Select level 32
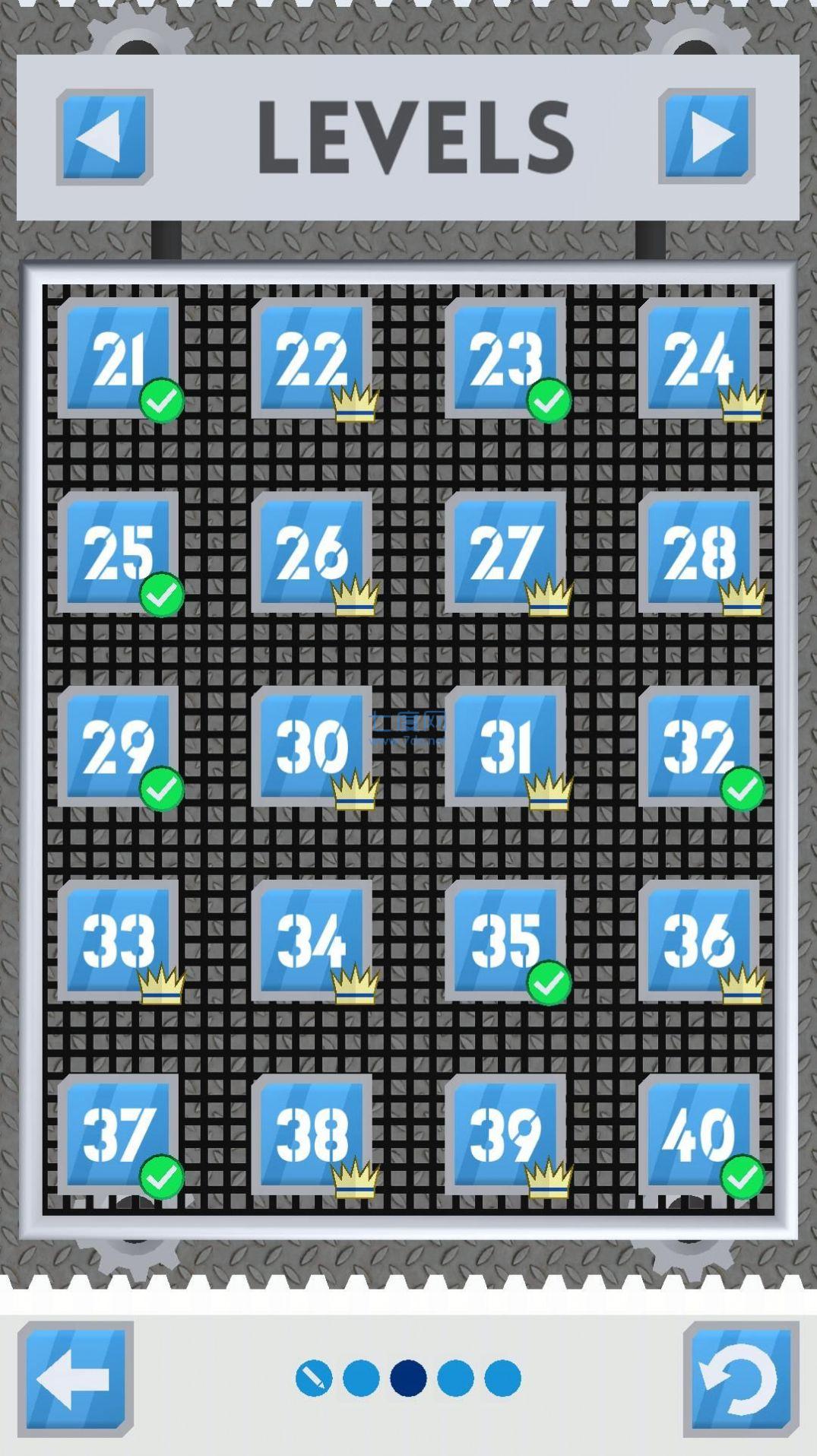This screenshot has height=1456, width=817. [699, 746]
